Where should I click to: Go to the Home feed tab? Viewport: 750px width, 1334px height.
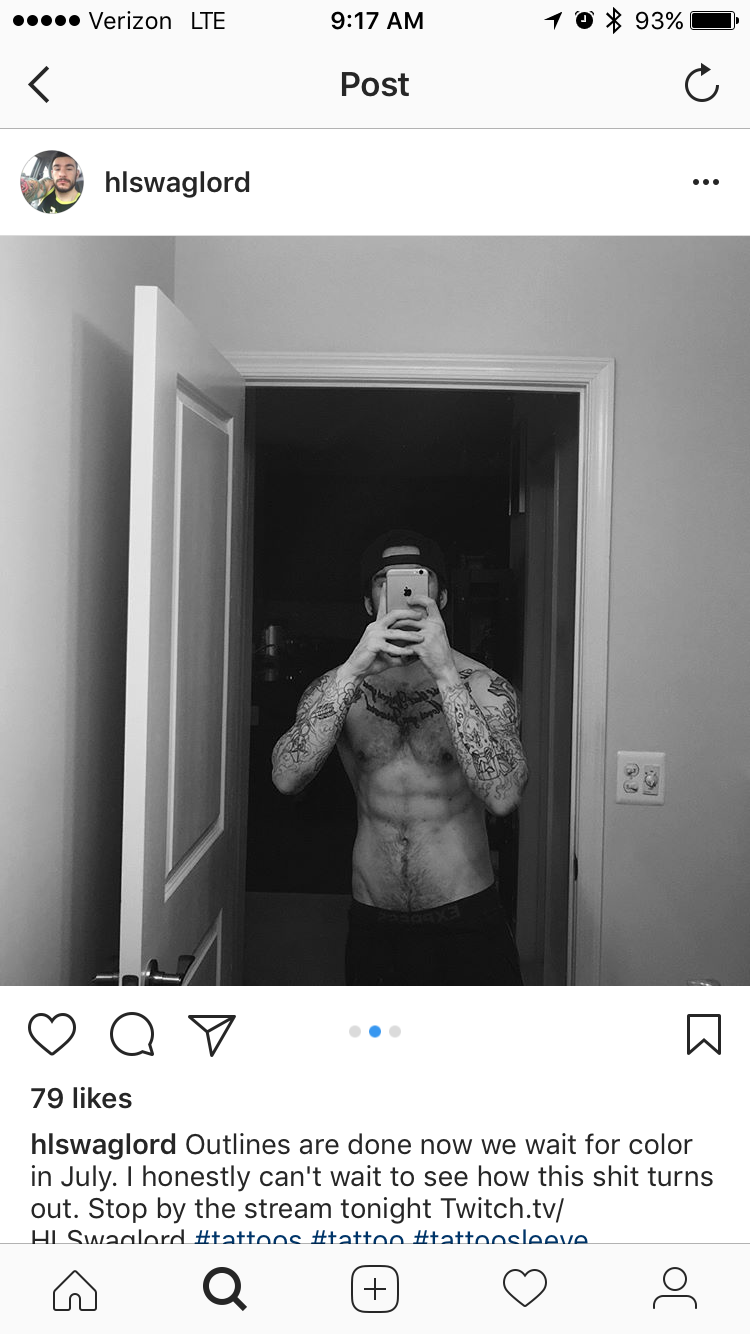tap(75, 1289)
